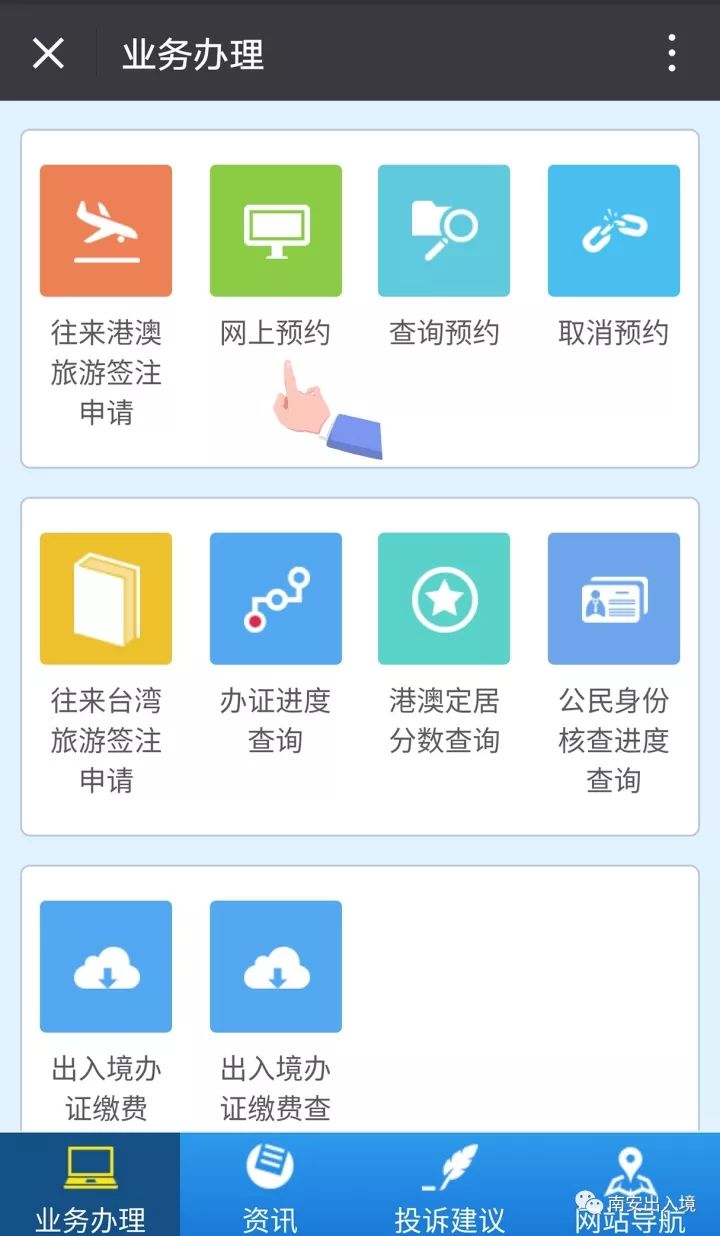Open 港澳定居分数查询
Screen dimensions: 720x1236
click(x=444, y=599)
